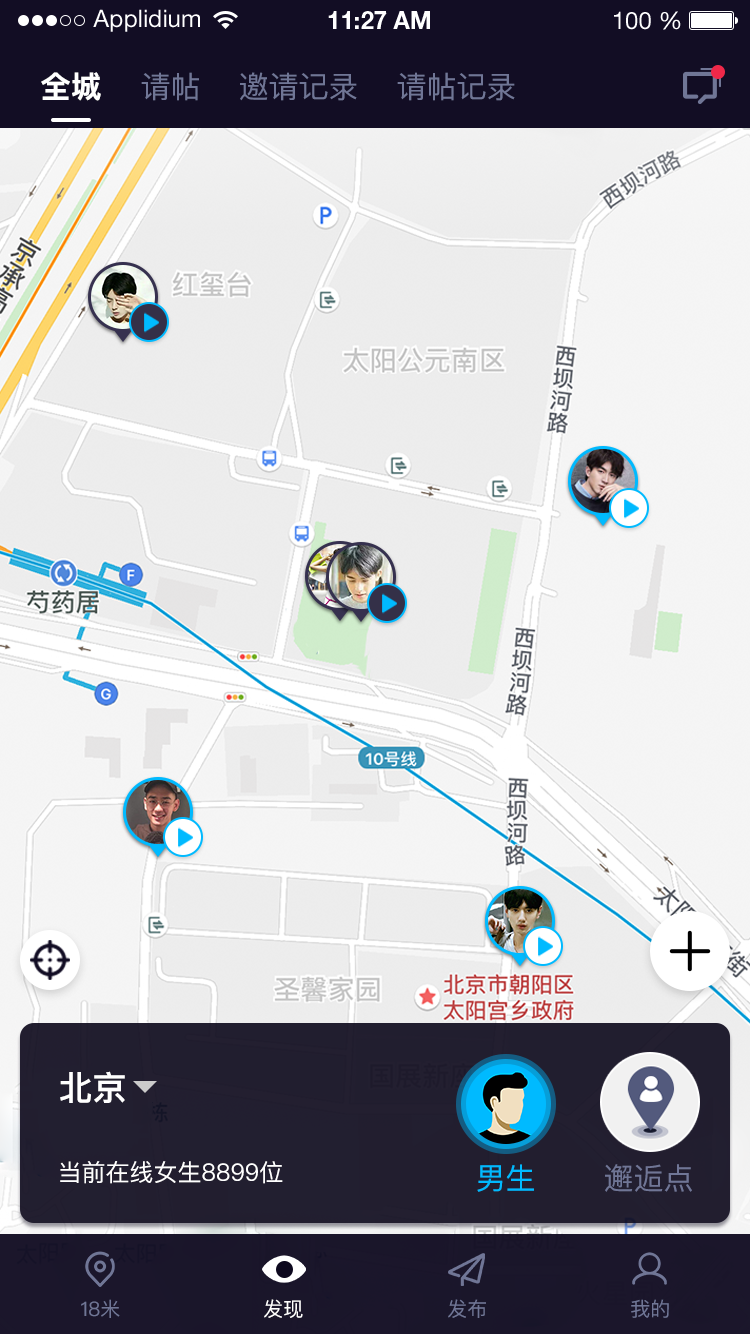The width and height of the screenshot is (750, 1334).
Task: Open the messages icon with red dot
Action: 702,87
